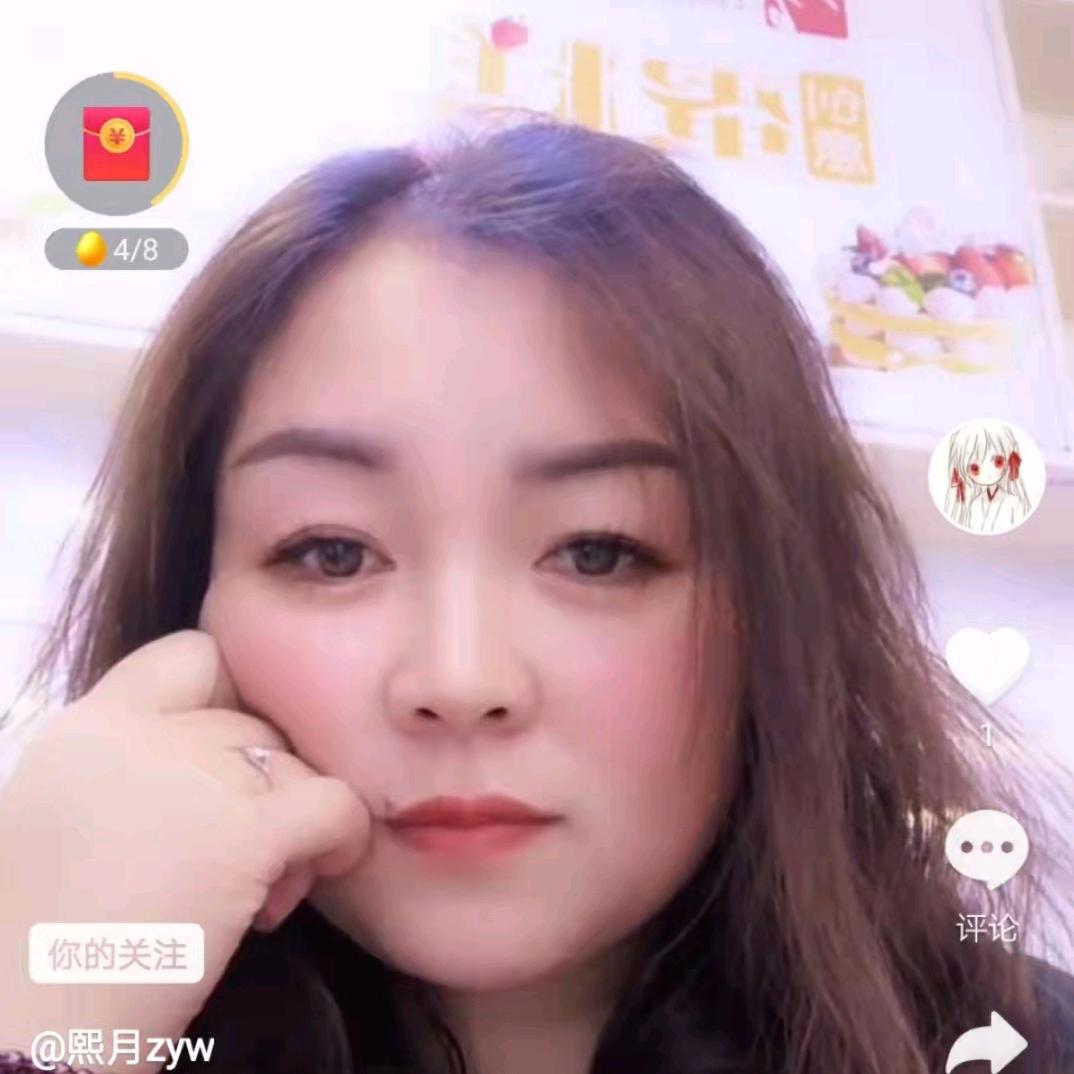Open the @熙月zyw username

coord(122,1048)
